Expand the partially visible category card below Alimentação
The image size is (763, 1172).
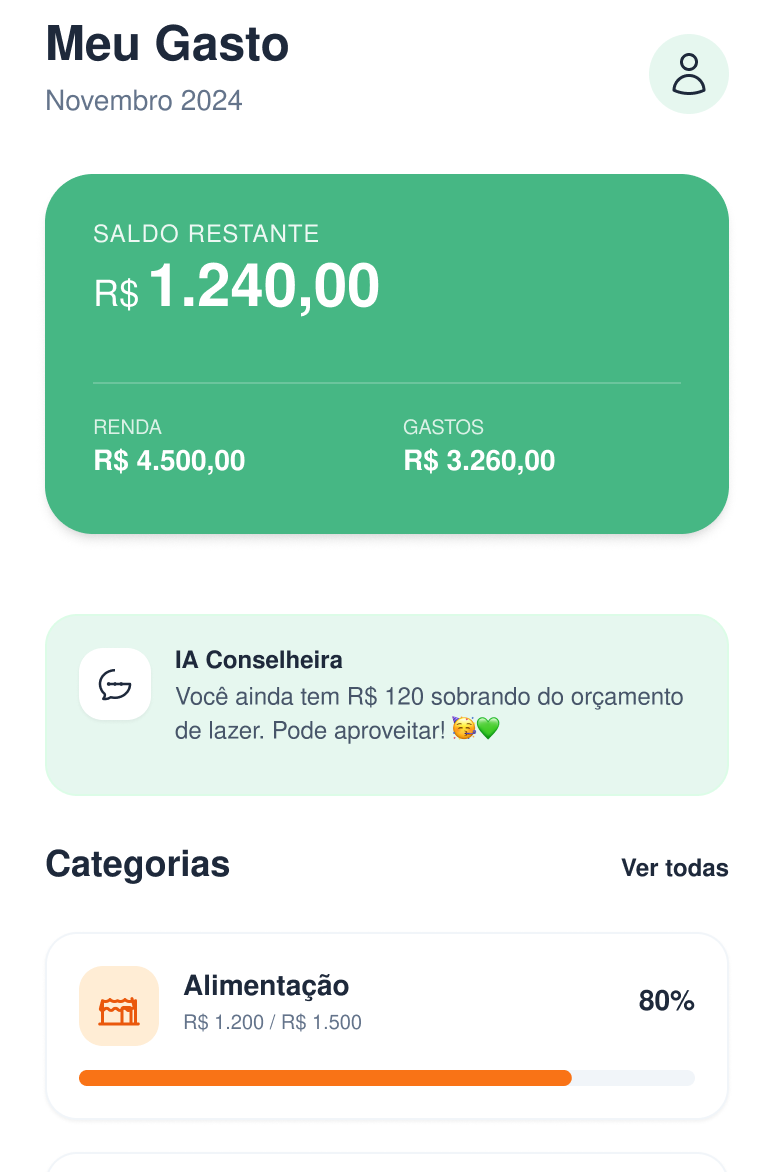(x=387, y=1160)
